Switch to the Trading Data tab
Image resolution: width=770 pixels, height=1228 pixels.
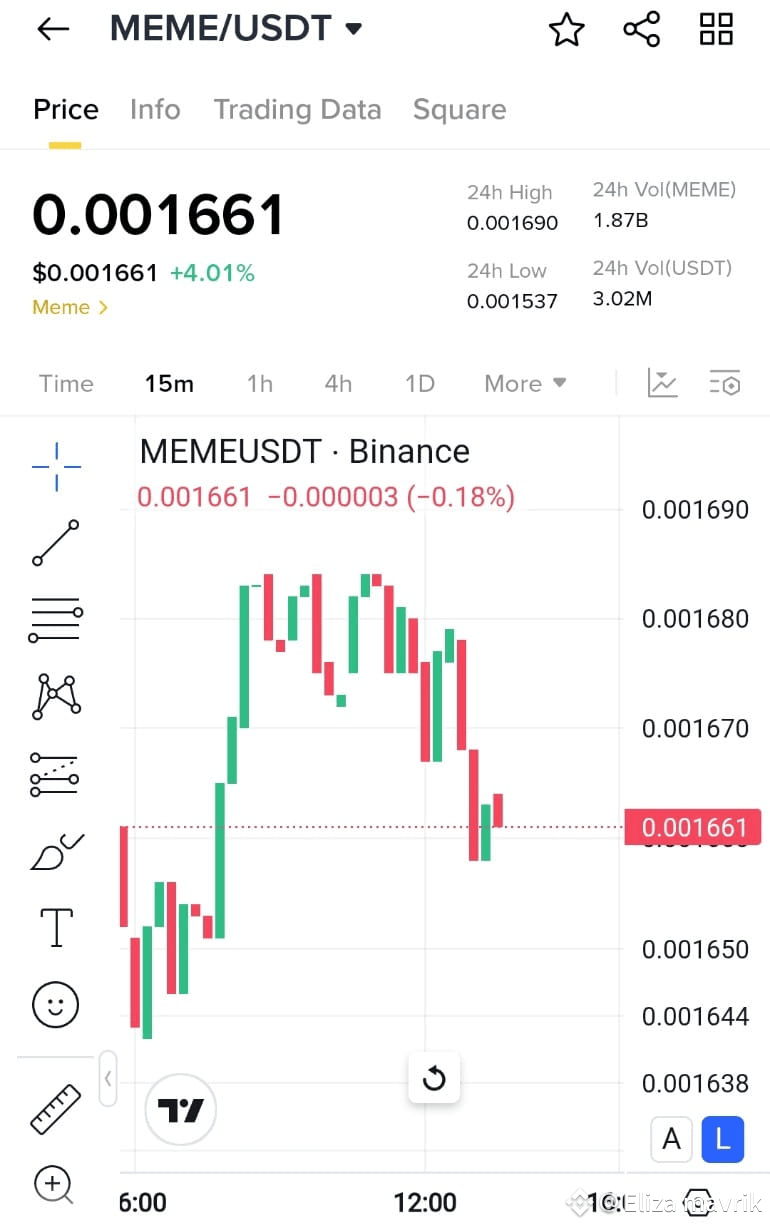[297, 110]
